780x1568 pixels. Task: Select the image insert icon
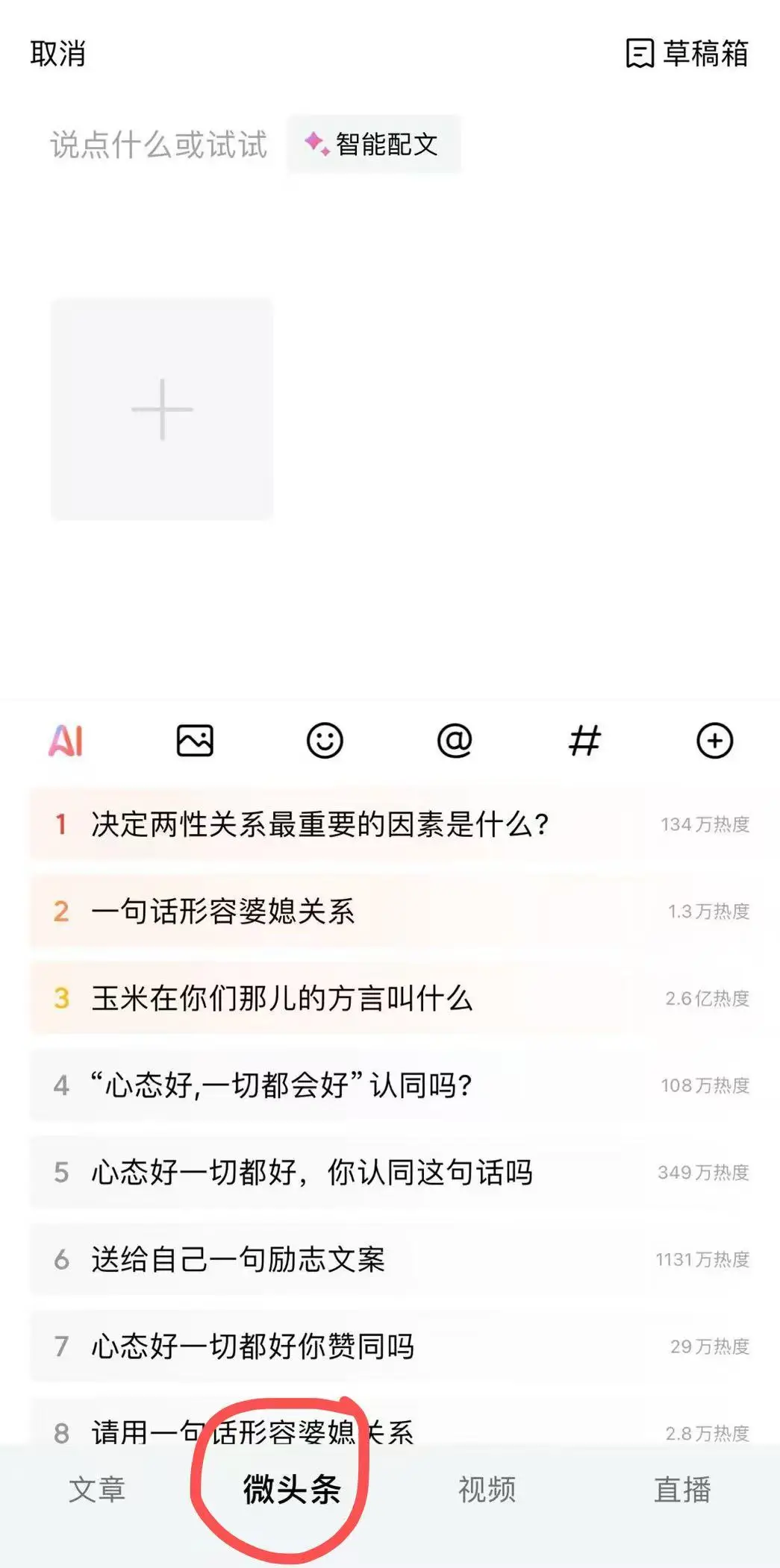point(196,741)
